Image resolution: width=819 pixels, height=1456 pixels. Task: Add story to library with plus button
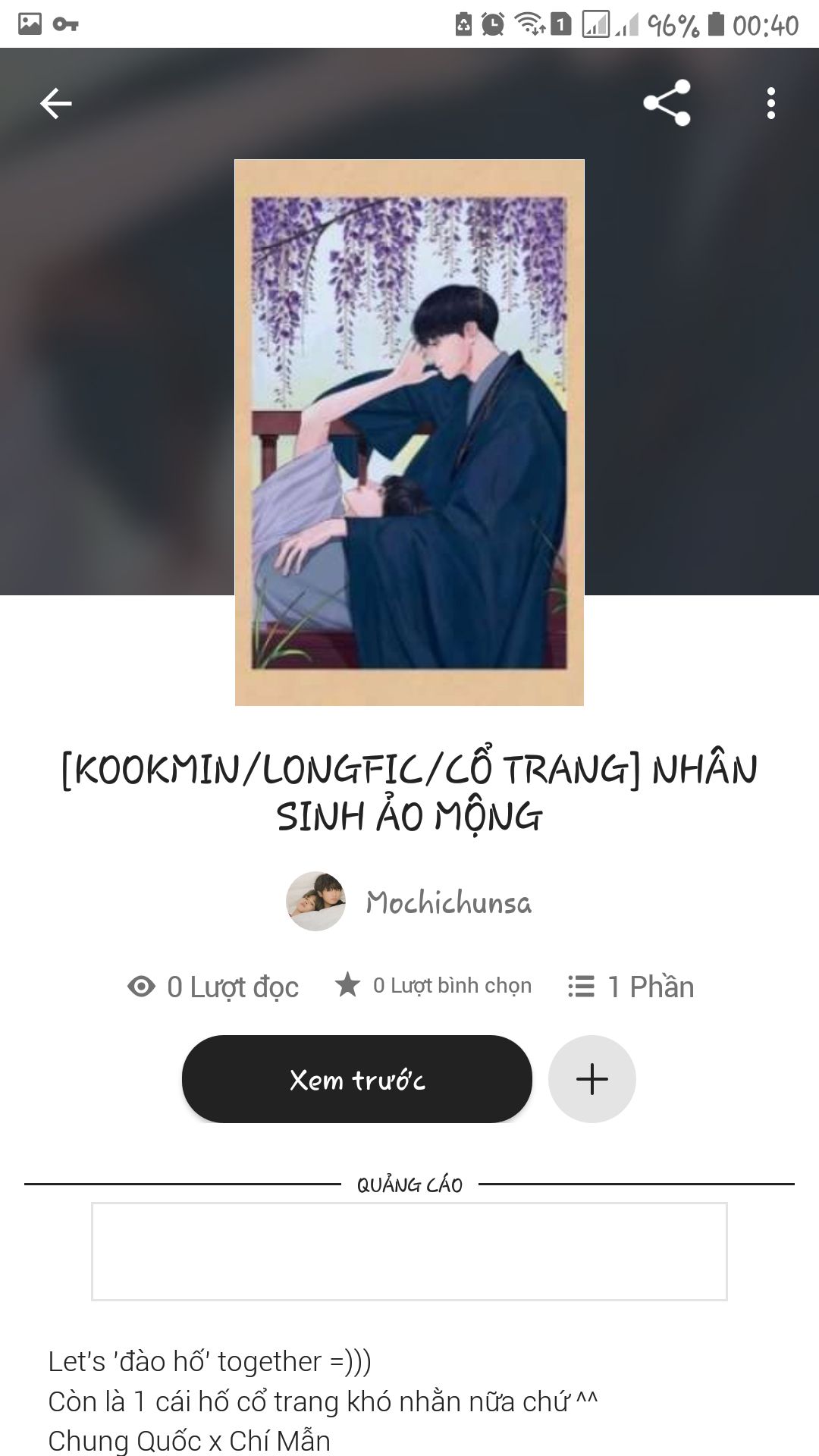[x=592, y=1079]
